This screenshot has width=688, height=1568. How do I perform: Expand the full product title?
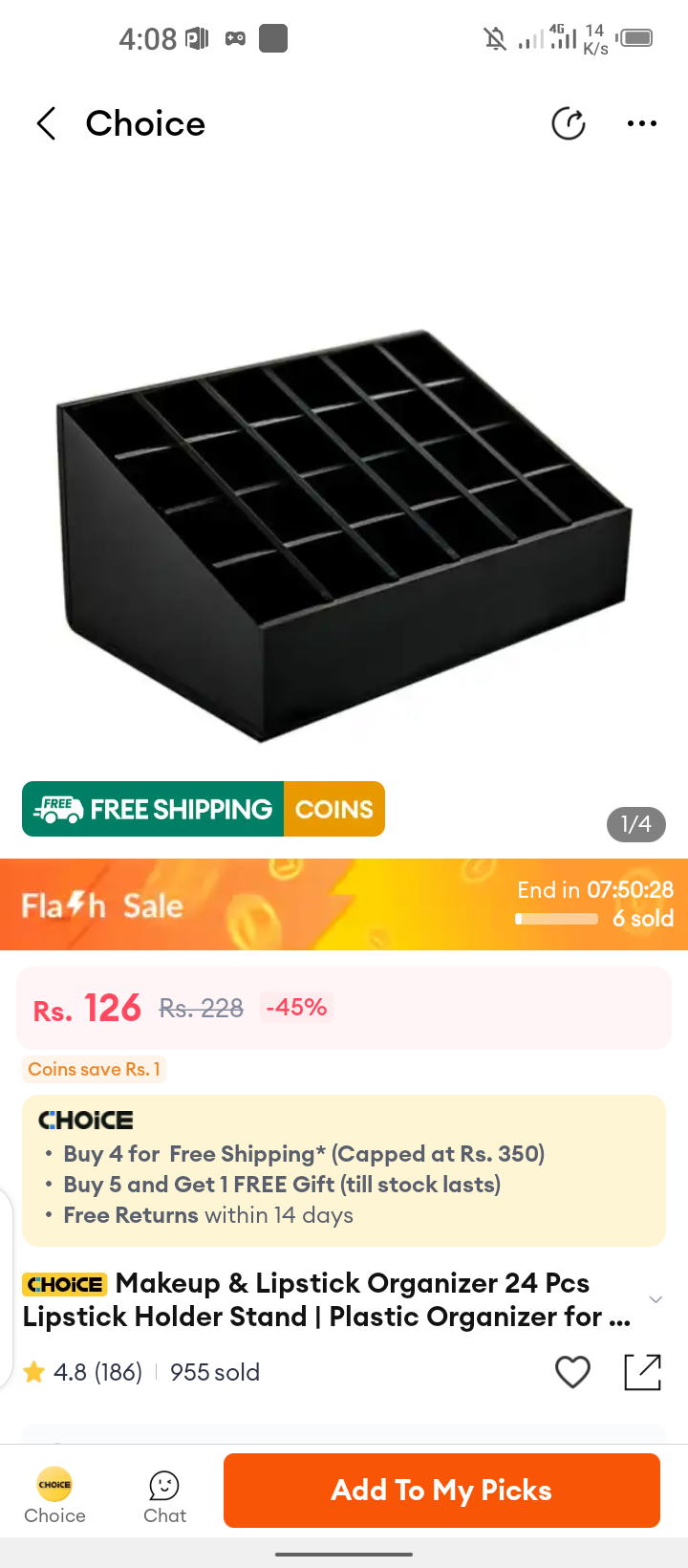[x=656, y=1299]
